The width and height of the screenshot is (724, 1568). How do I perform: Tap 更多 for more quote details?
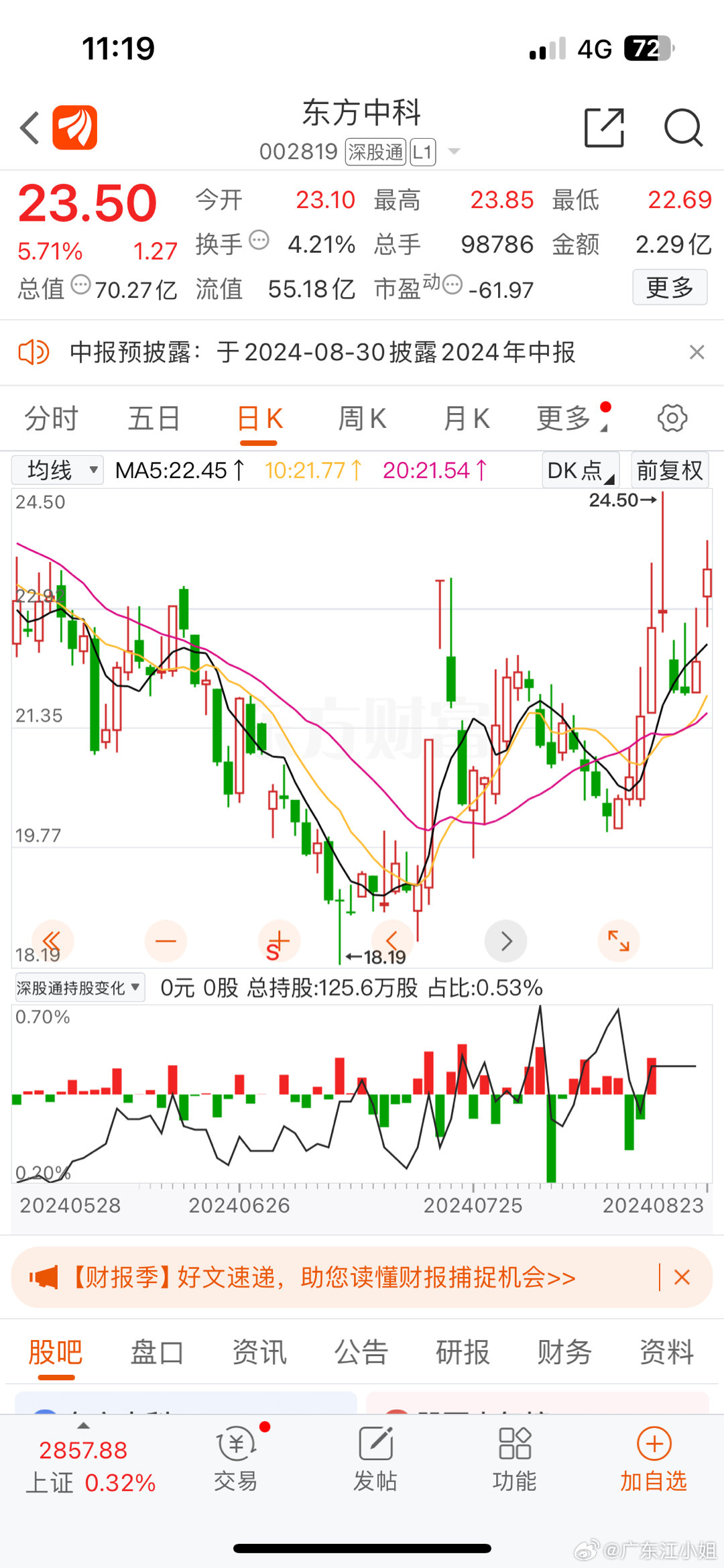click(x=669, y=287)
